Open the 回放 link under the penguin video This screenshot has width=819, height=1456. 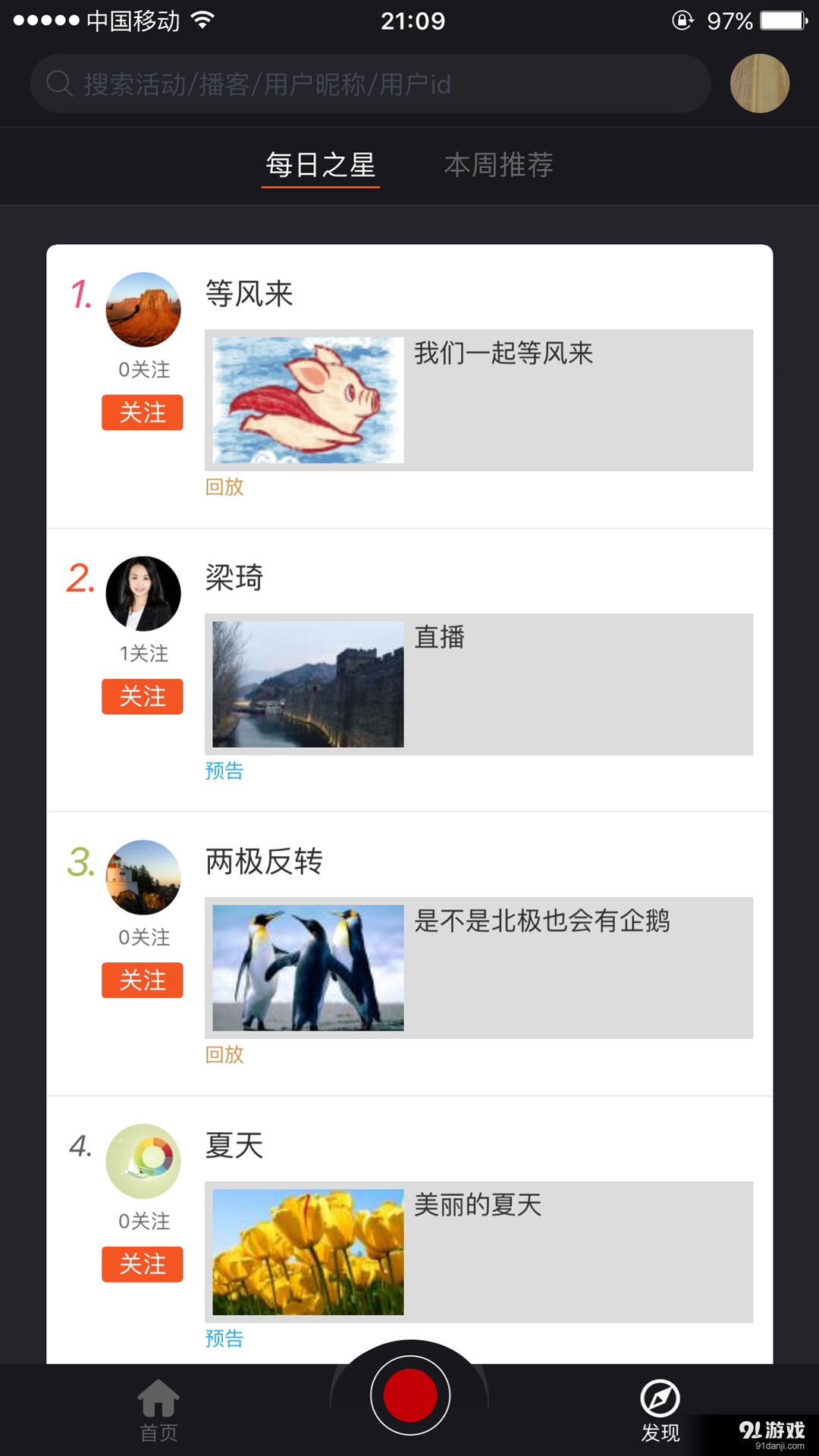pos(224,1054)
